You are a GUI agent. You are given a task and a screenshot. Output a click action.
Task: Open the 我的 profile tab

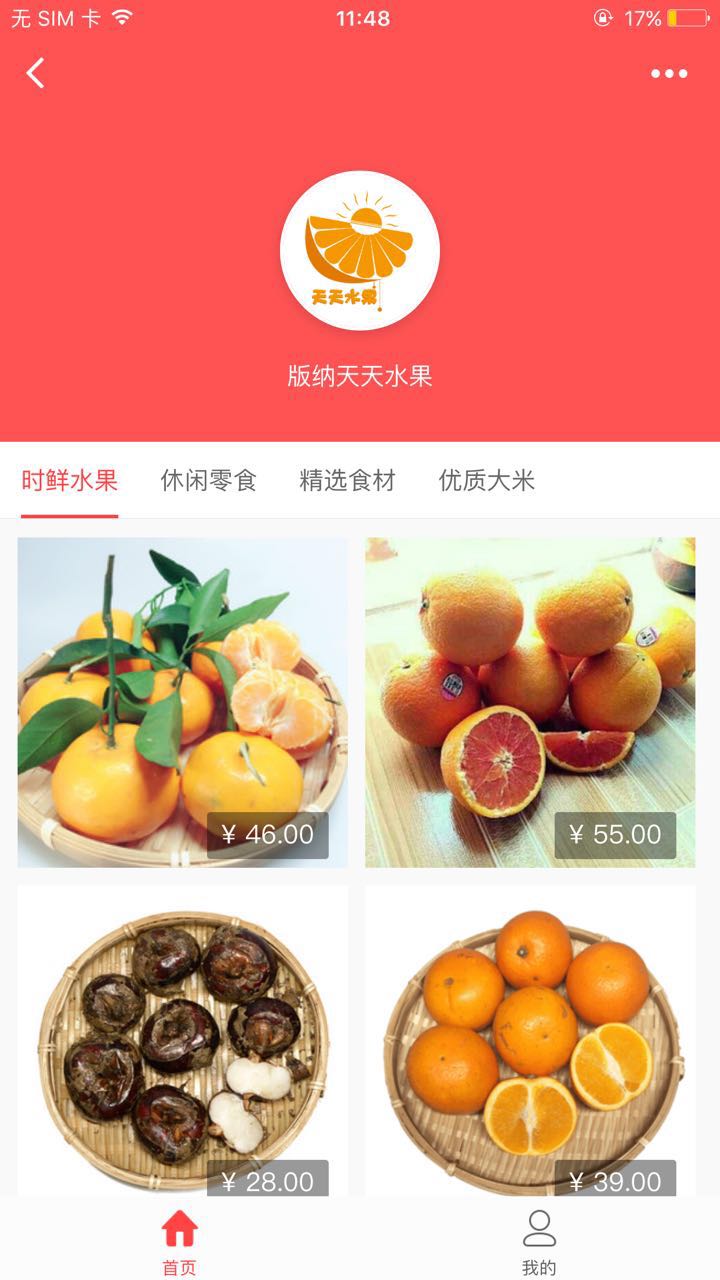click(539, 1240)
